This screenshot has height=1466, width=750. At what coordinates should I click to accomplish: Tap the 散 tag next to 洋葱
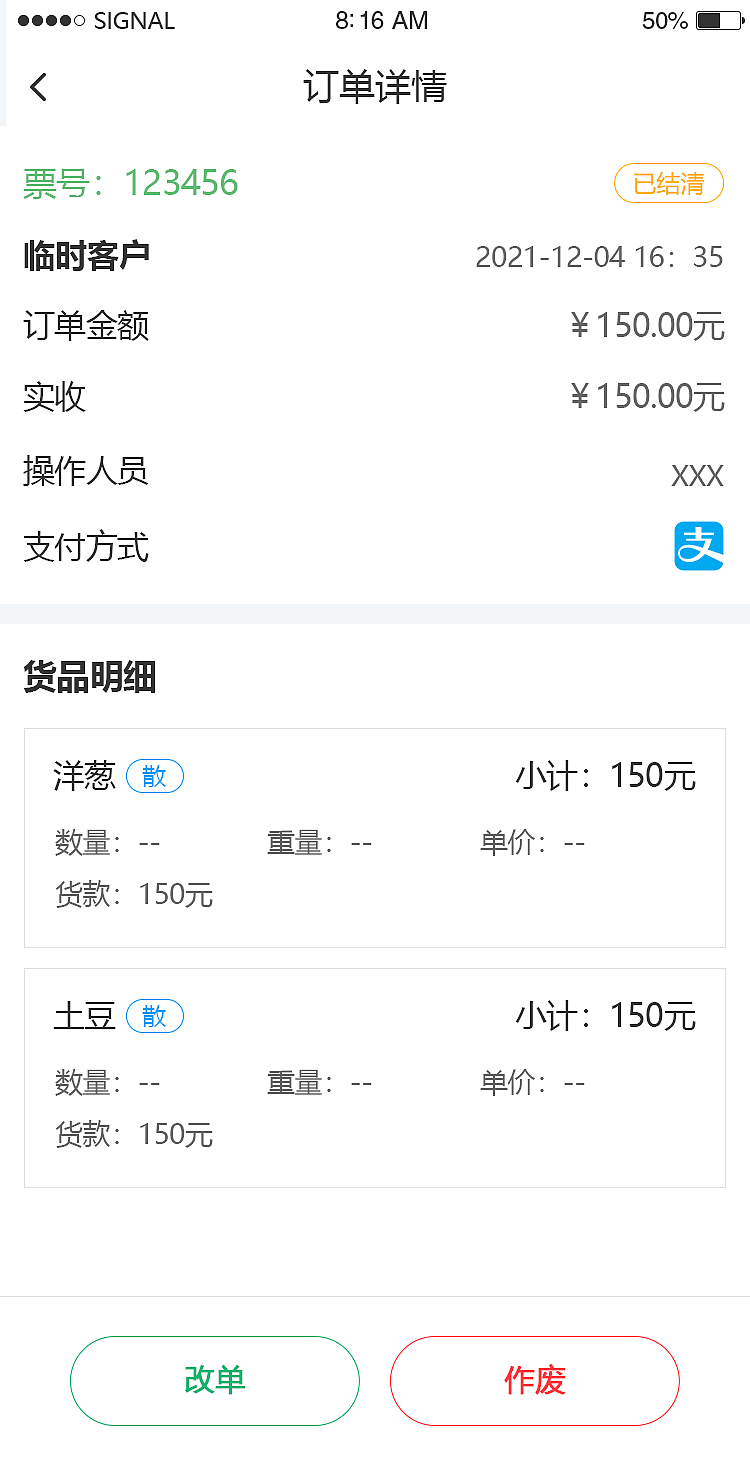pyautogui.click(x=155, y=776)
